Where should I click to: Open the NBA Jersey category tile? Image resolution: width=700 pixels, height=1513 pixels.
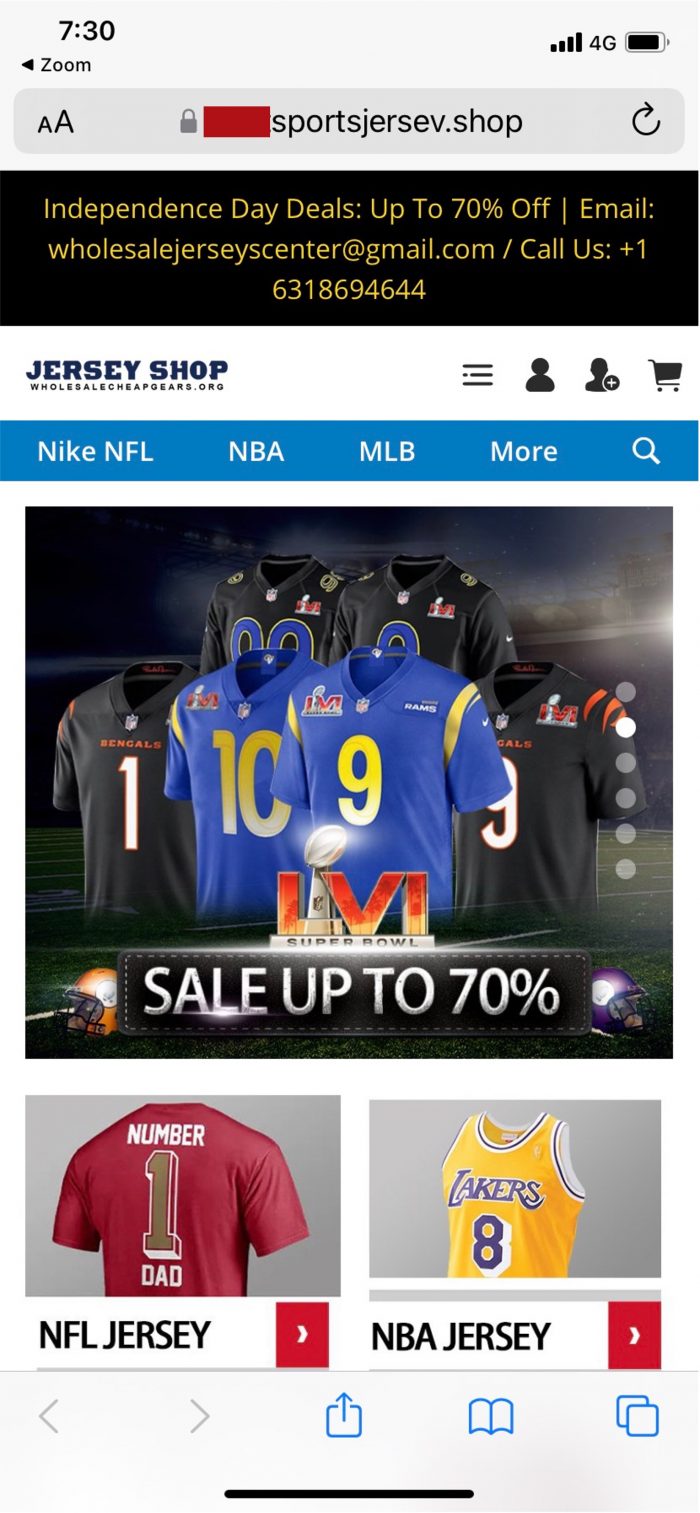(x=514, y=1189)
